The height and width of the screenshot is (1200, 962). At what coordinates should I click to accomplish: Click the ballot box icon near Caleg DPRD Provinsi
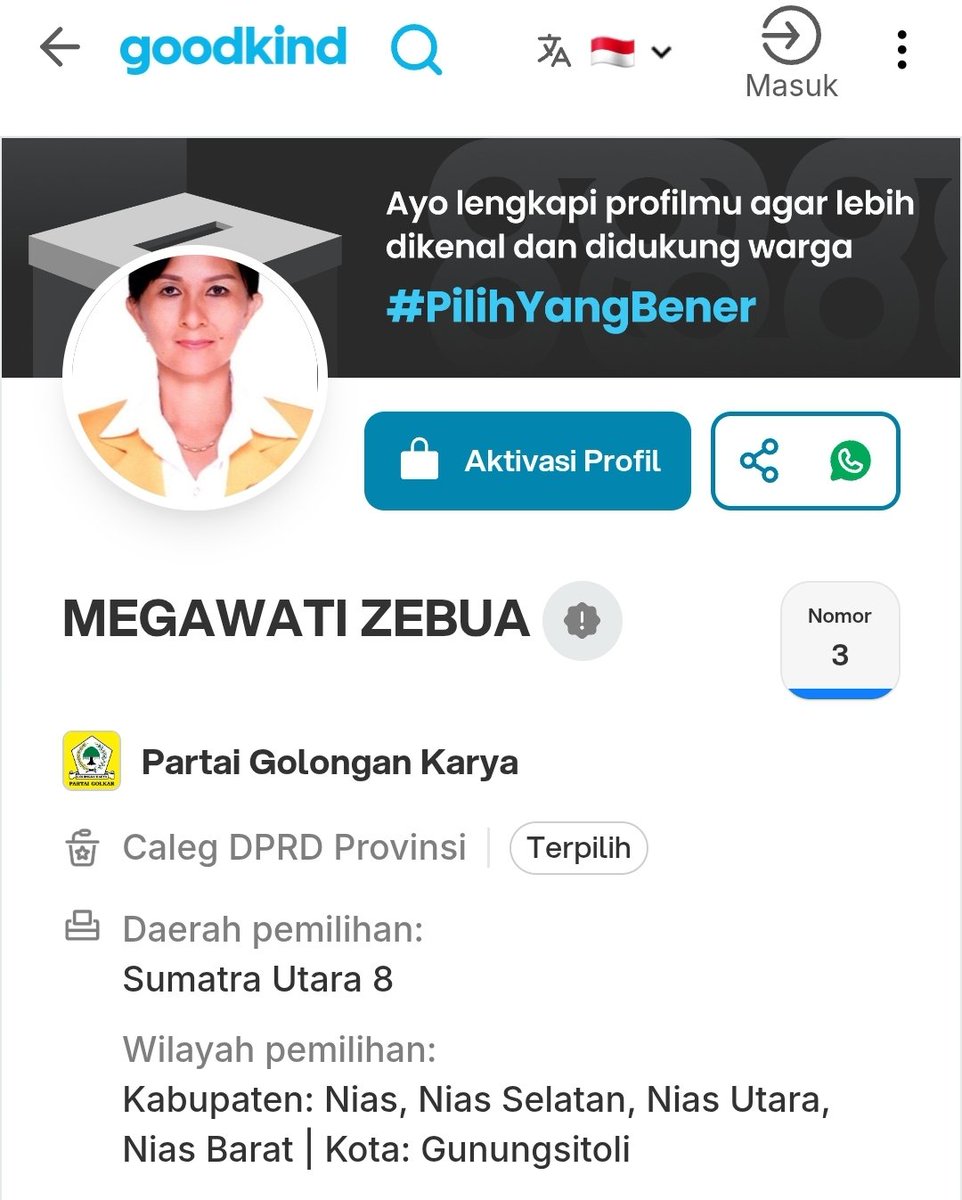click(81, 848)
